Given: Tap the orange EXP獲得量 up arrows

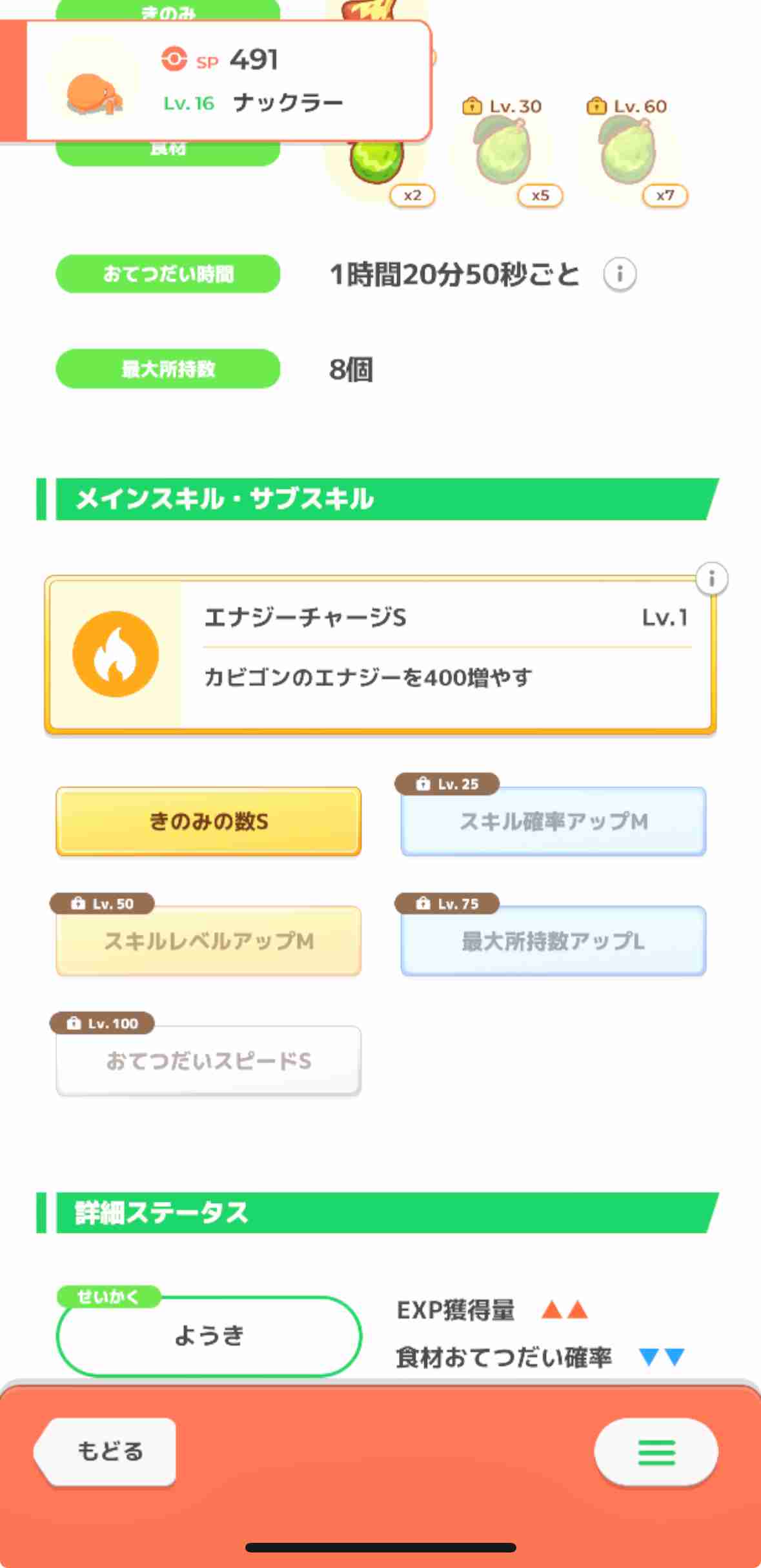Looking at the screenshot, I should click(x=565, y=1313).
